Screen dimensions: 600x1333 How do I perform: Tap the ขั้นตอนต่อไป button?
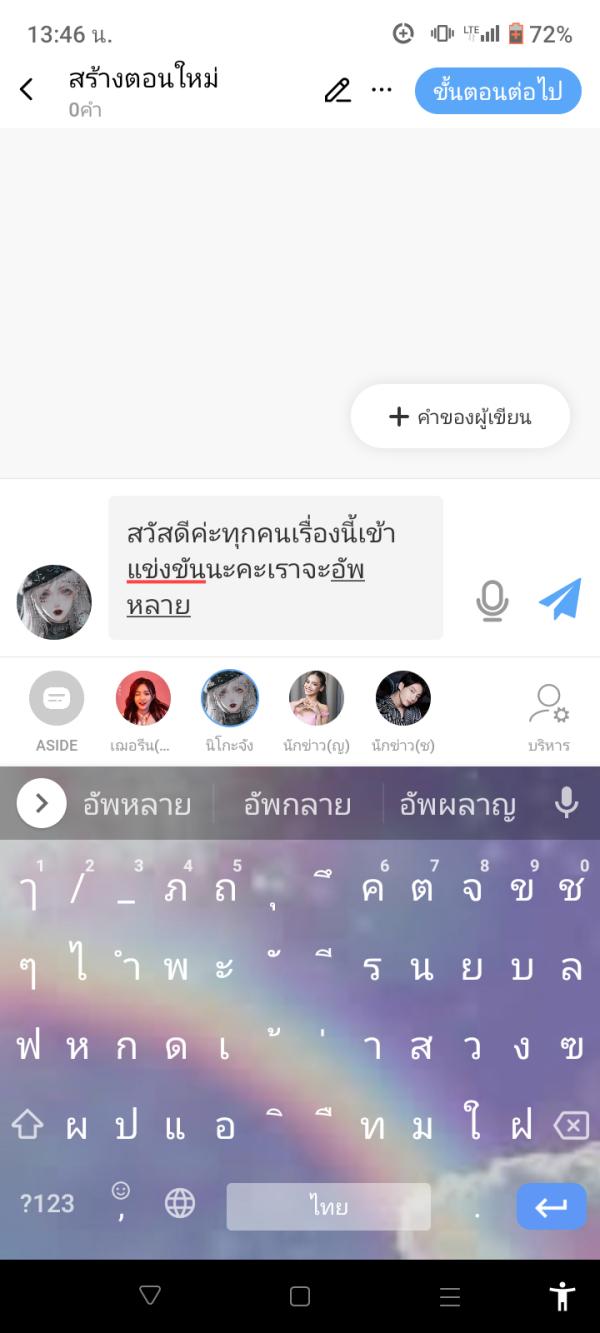pos(497,91)
